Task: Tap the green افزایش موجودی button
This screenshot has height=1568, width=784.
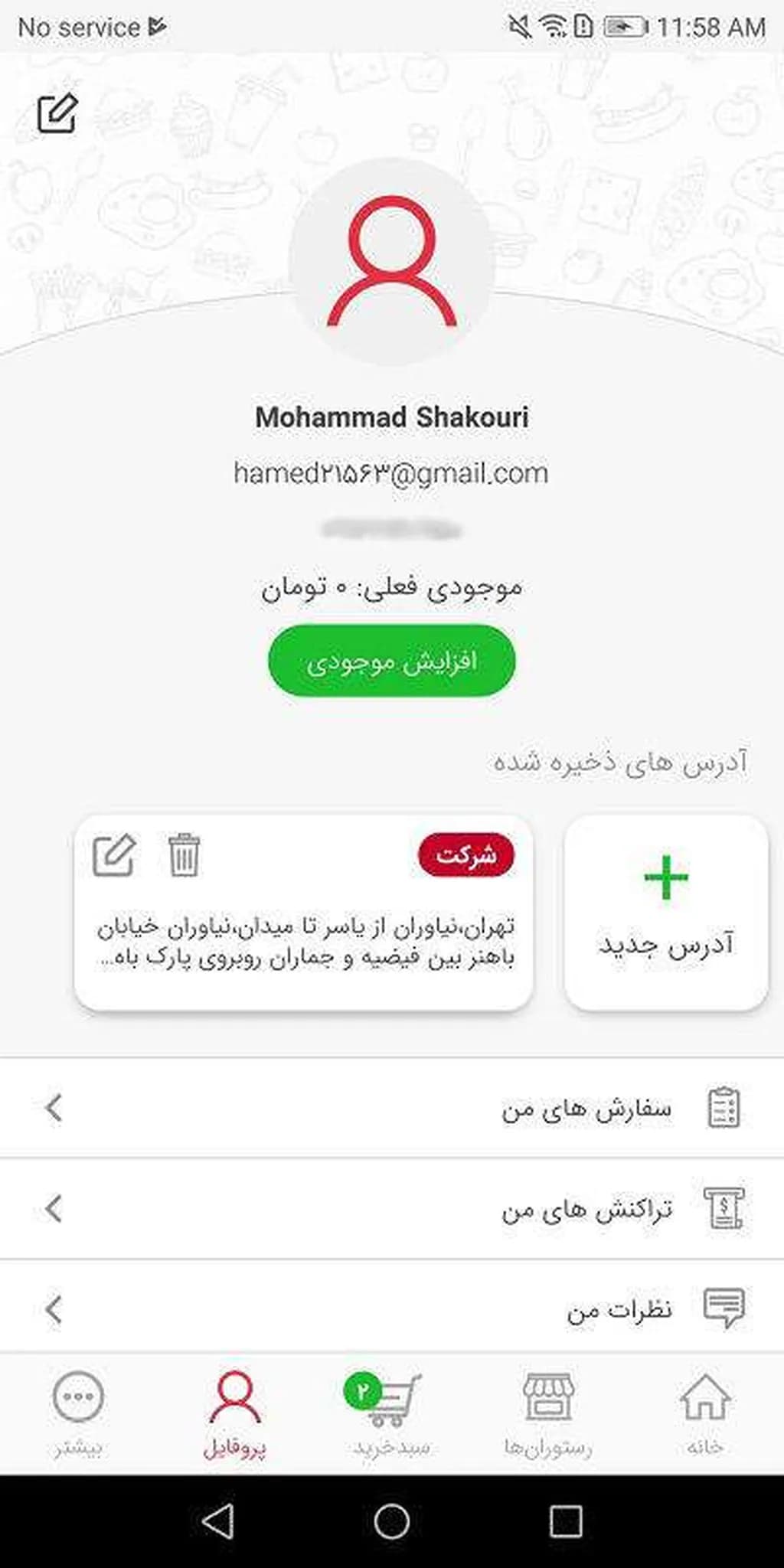Action: coord(391,661)
